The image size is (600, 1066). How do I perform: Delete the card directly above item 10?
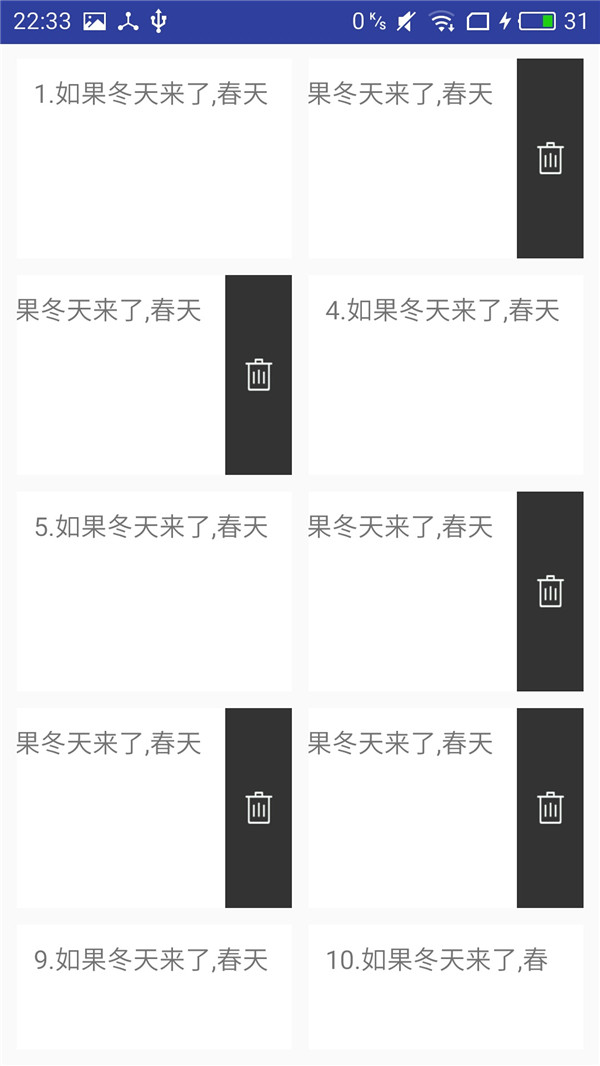[550, 807]
